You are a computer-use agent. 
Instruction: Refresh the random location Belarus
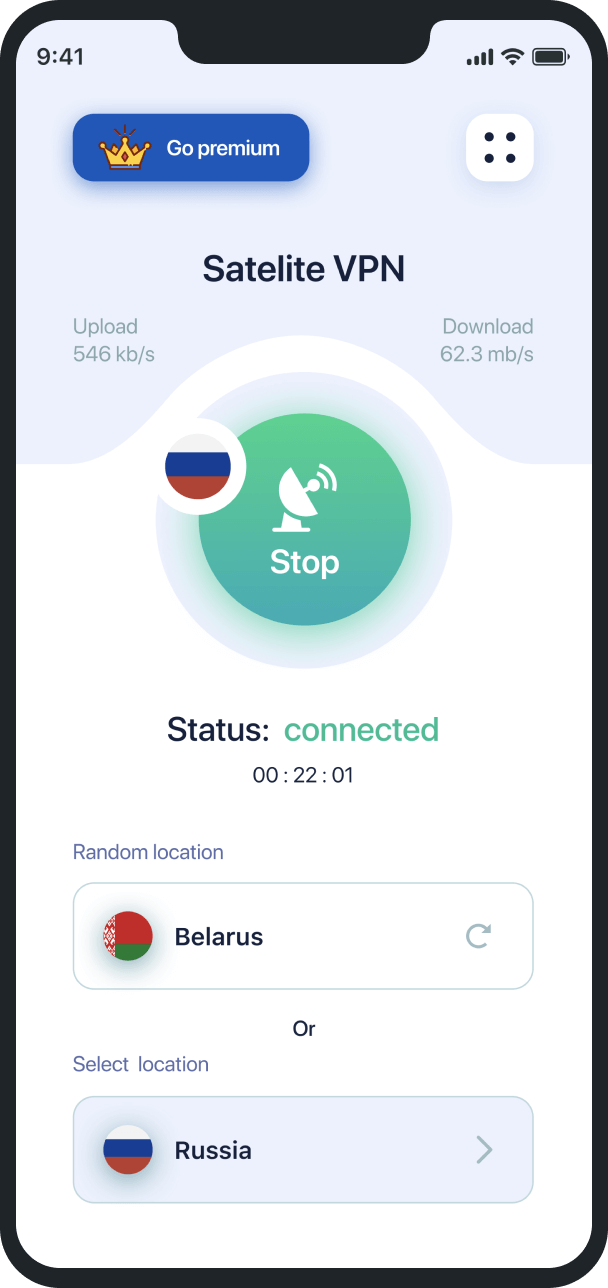point(479,936)
